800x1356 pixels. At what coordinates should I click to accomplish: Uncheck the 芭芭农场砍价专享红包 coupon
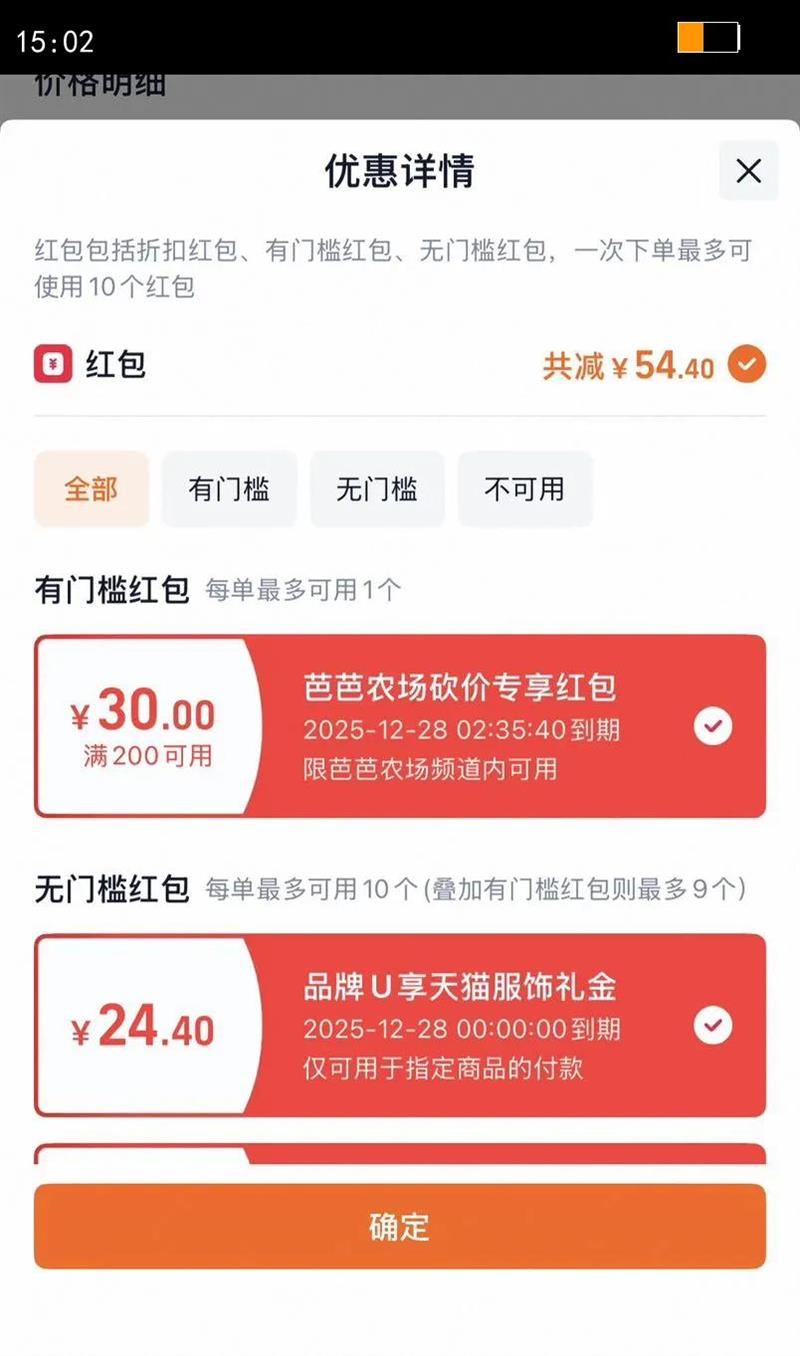click(x=713, y=726)
